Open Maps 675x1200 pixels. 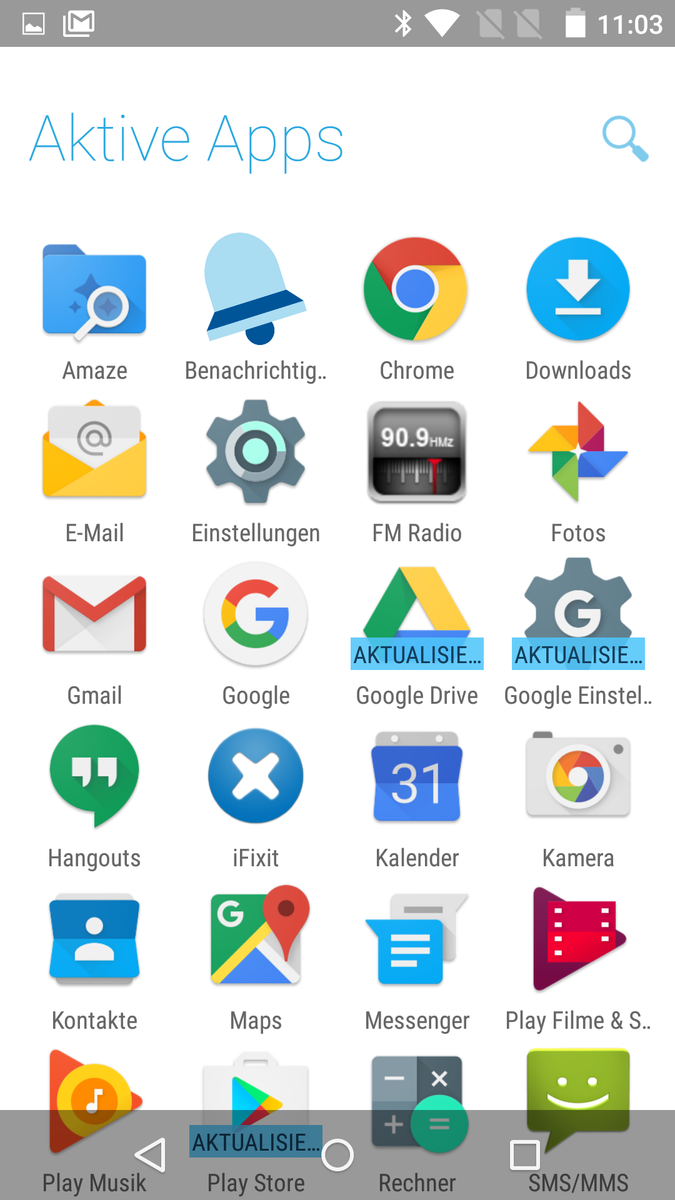255,938
